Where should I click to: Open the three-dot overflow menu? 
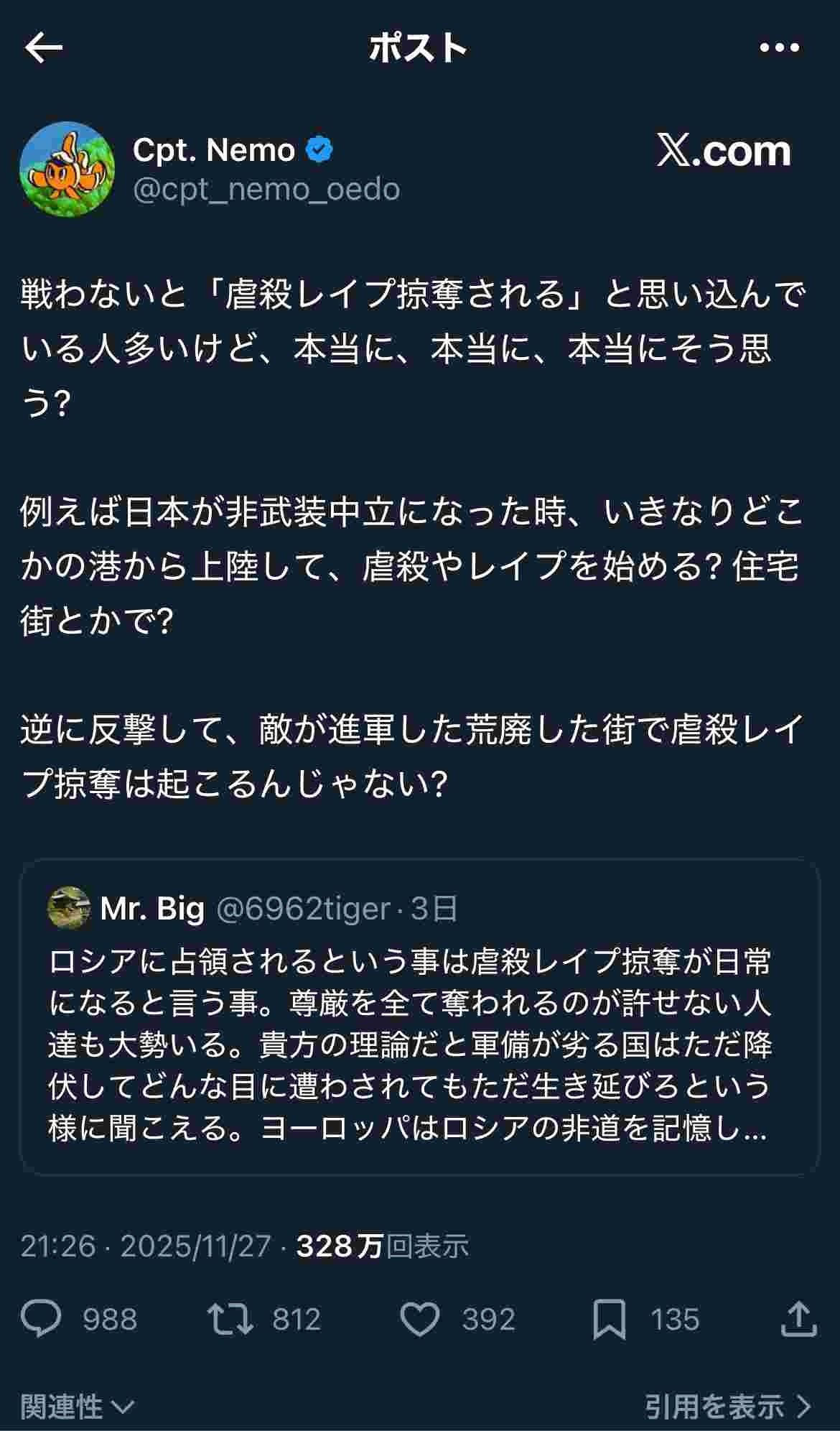(779, 48)
